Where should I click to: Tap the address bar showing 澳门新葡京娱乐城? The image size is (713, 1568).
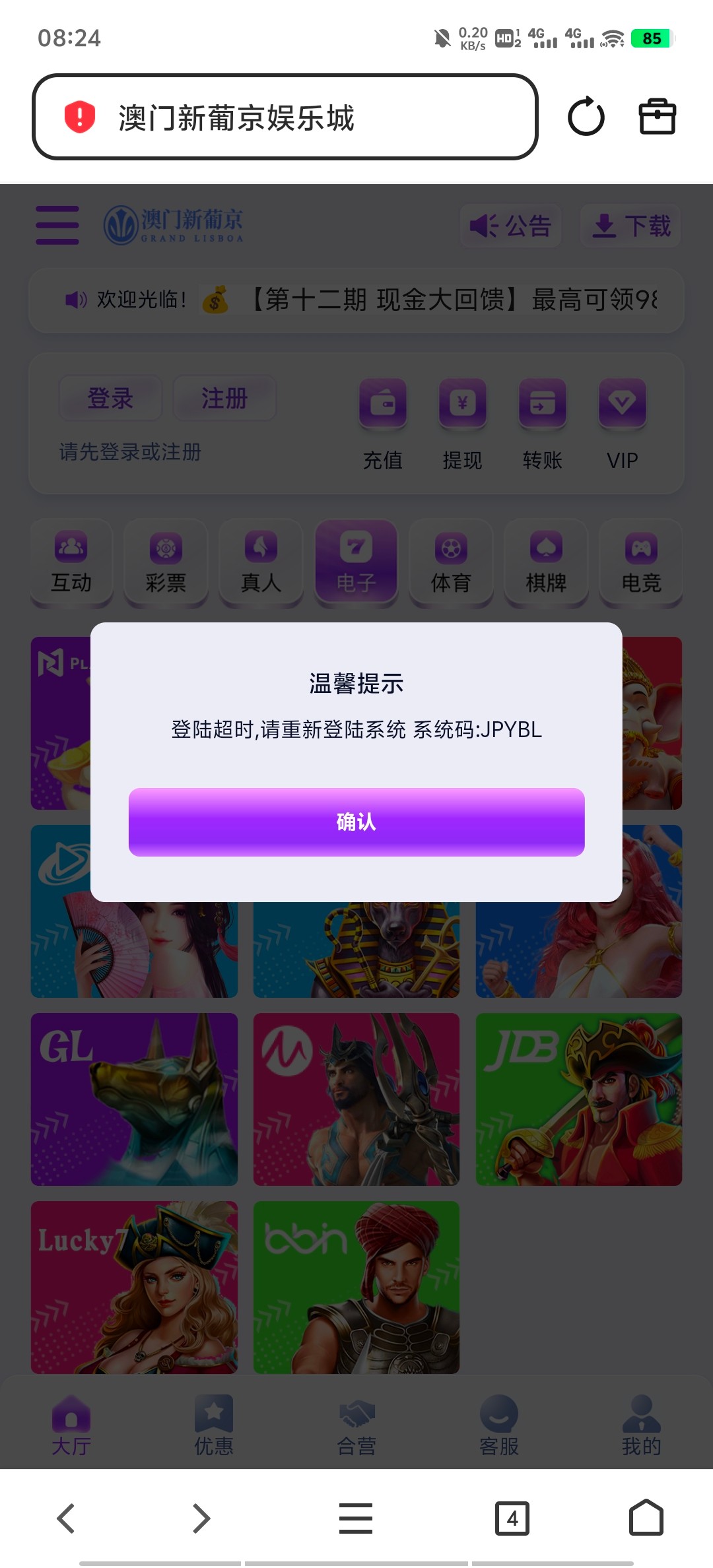(285, 117)
